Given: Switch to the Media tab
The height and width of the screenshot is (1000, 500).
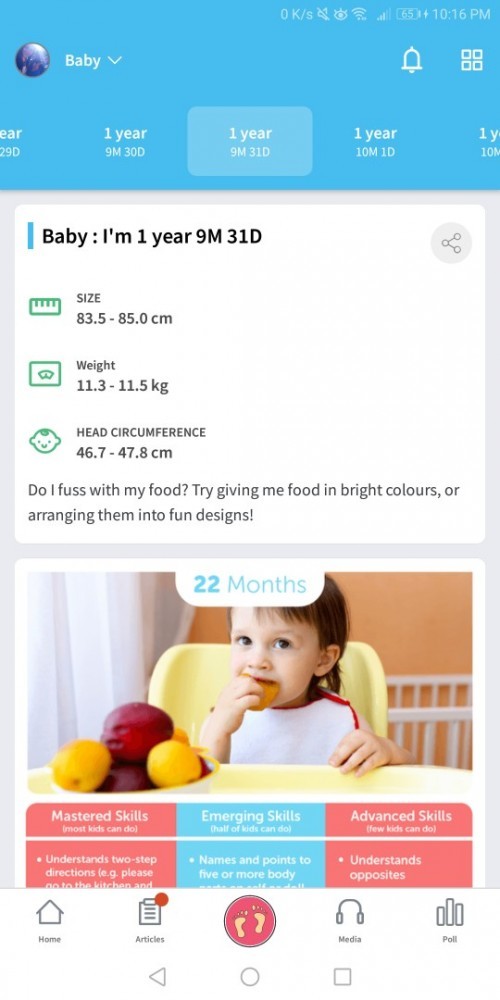Looking at the screenshot, I should tap(349, 921).
